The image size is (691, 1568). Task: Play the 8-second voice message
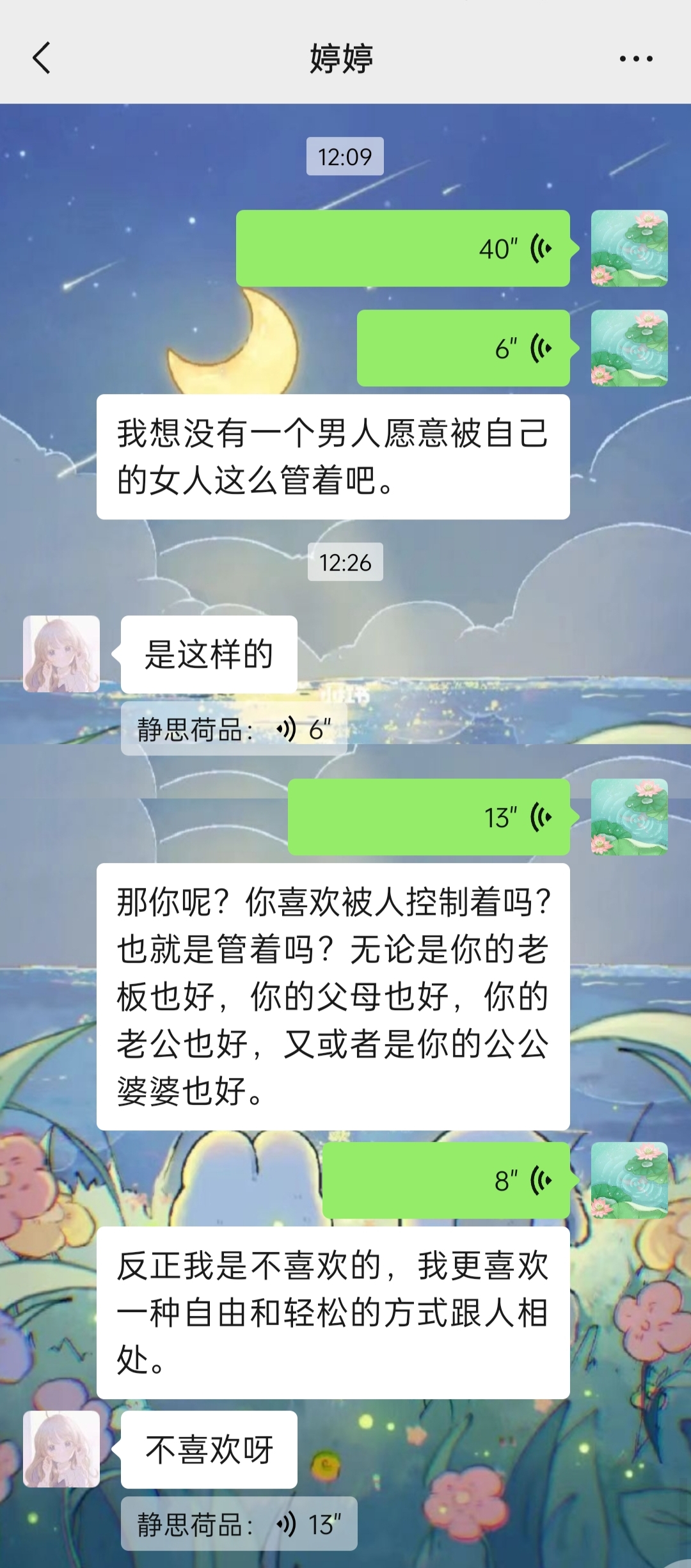446,1180
